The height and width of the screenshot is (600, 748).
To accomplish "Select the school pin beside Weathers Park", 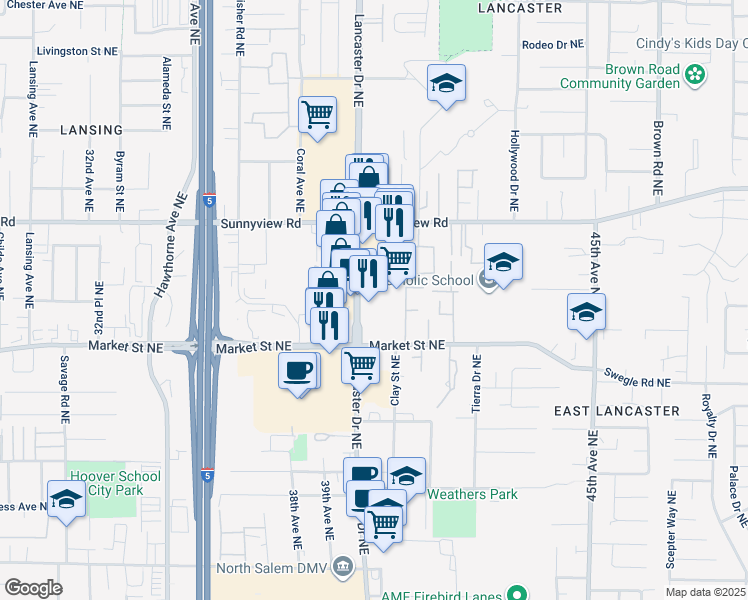I will (x=407, y=475).
